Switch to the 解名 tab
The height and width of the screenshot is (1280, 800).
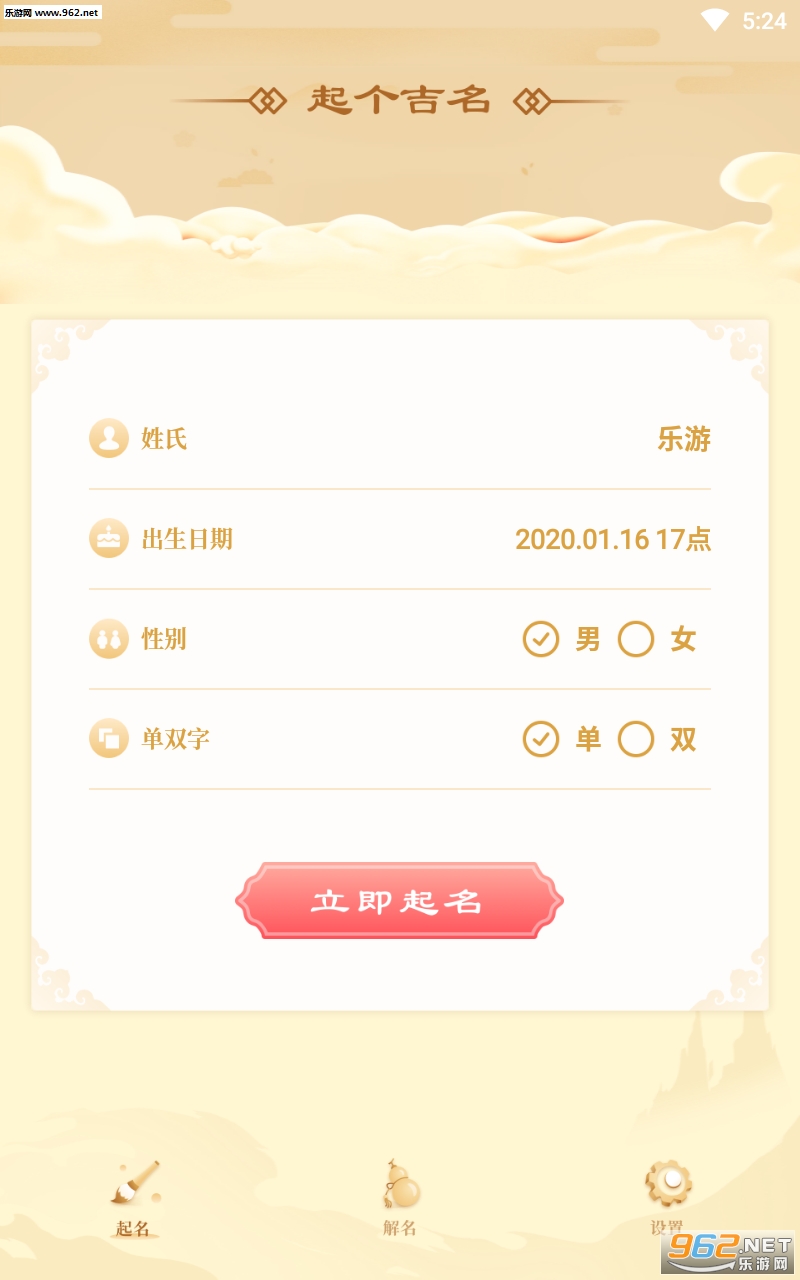400,1198
